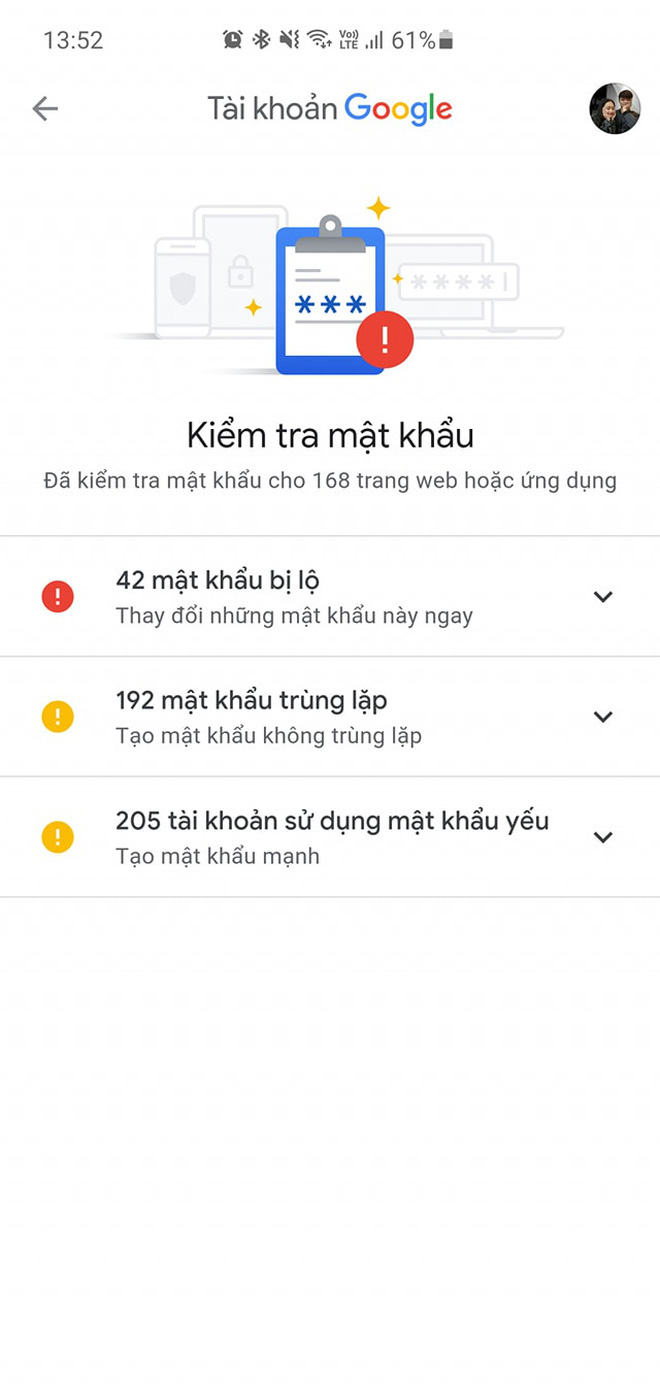Expand the 205 tài khoản mật khẩu yếu section
The image size is (660, 1393).
coord(602,837)
